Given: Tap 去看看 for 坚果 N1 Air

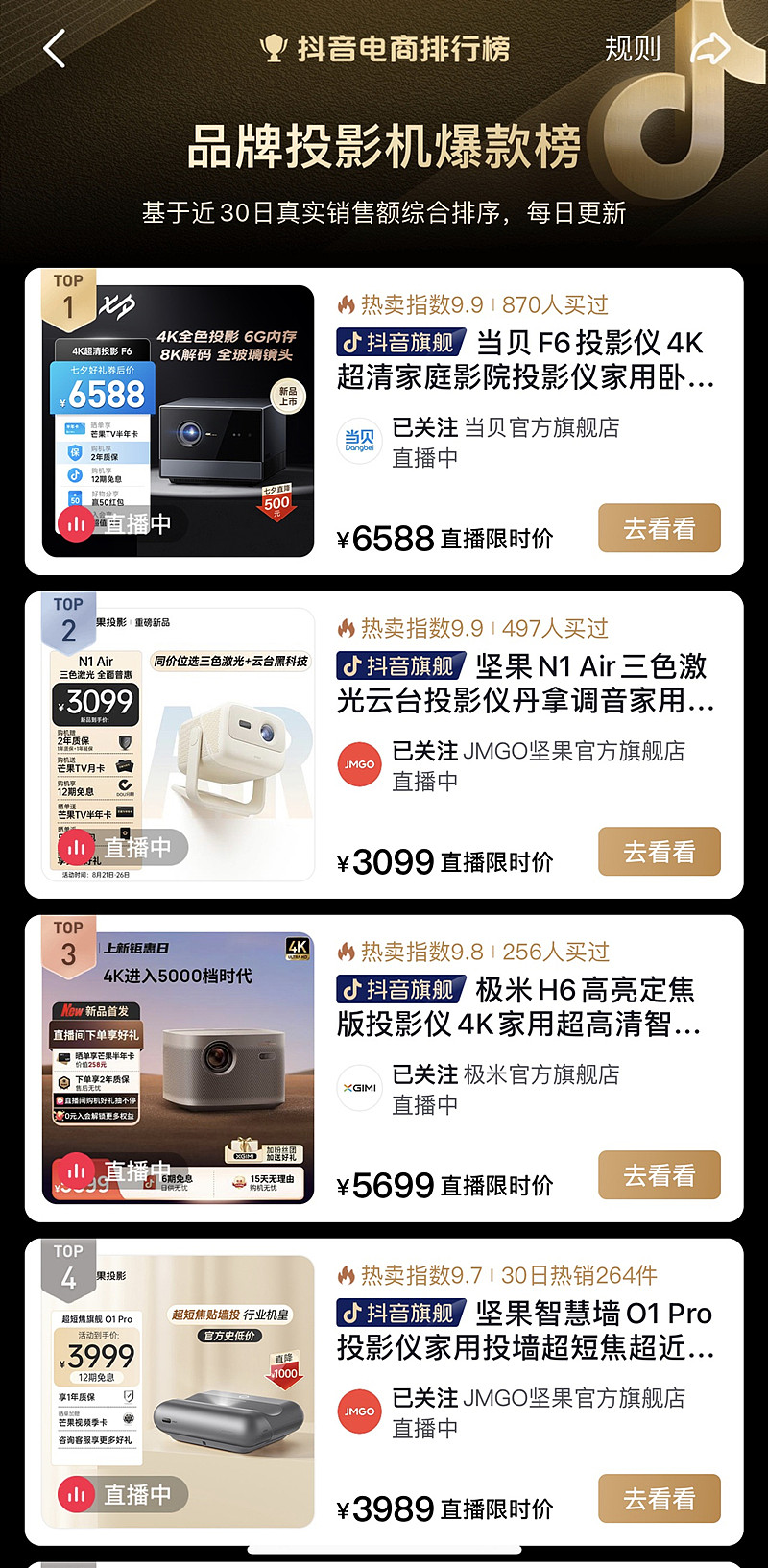Looking at the screenshot, I should click(660, 852).
